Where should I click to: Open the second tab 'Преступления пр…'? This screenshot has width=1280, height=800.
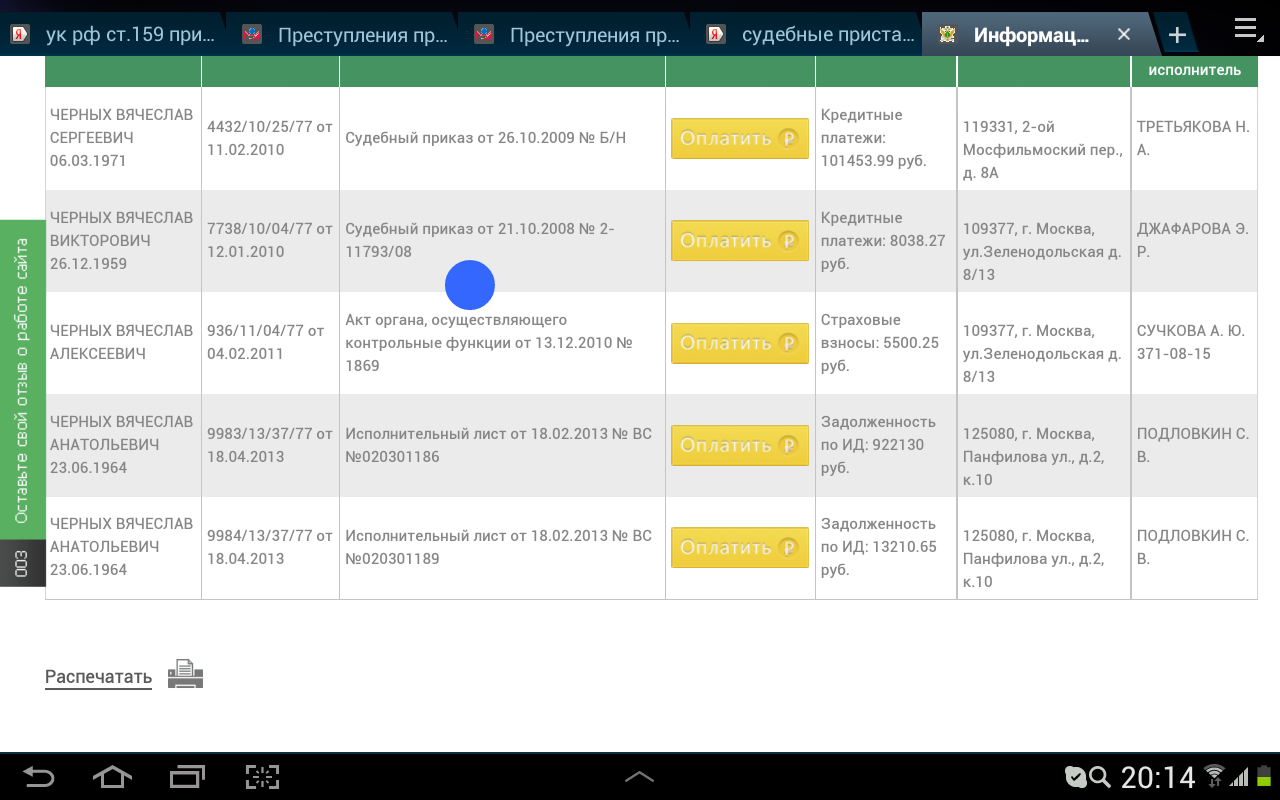(x=350, y=35)
